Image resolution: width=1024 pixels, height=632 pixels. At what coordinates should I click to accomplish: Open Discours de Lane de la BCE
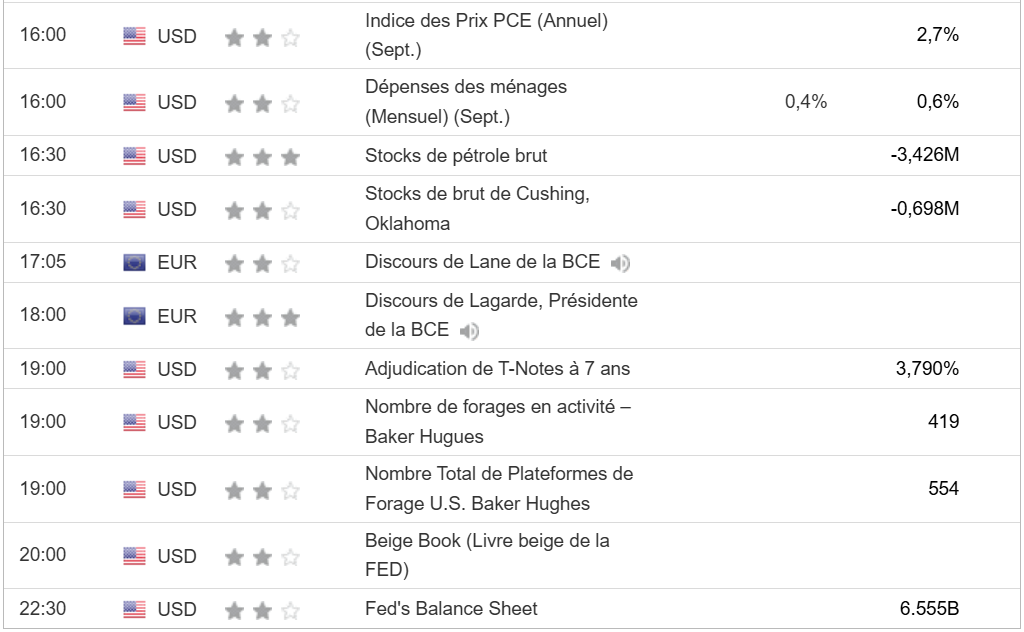click(482, 263)
